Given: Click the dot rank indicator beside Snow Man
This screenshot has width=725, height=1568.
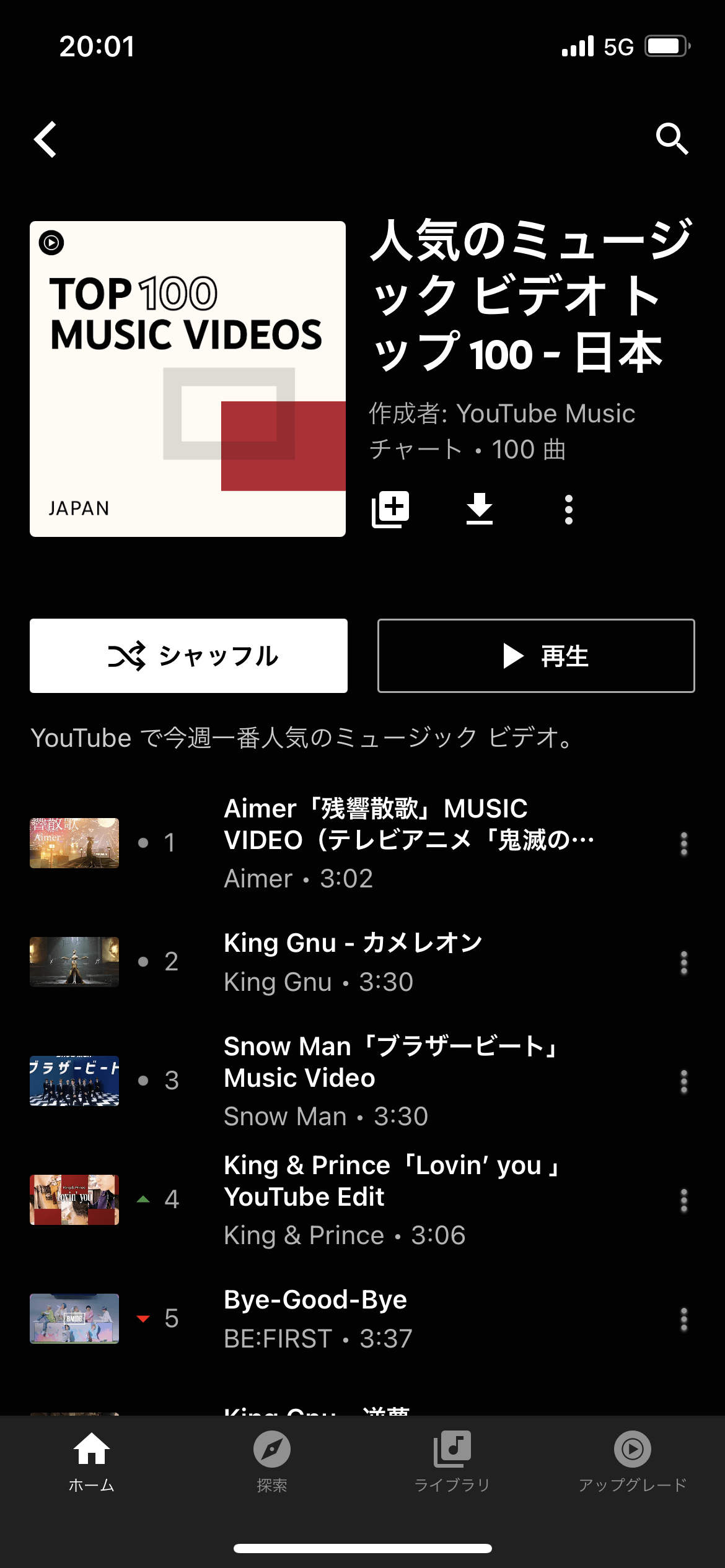Looking at the screenshot, I should pos(144,1081).
